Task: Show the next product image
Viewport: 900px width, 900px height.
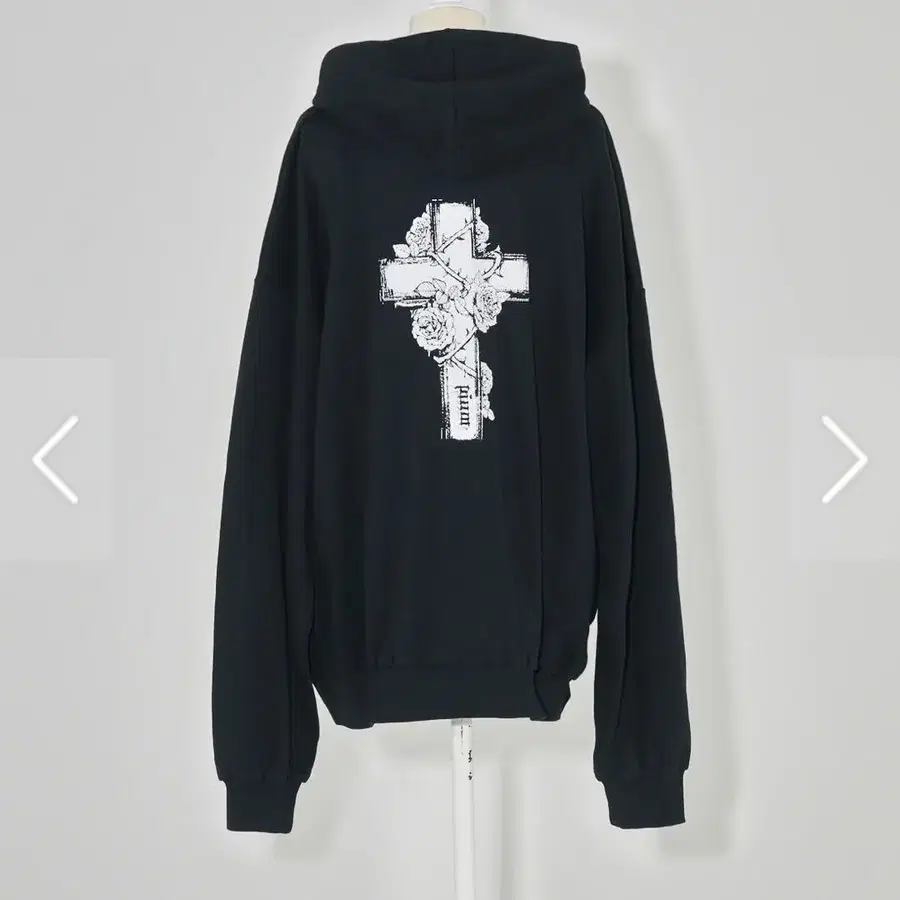Action: click(844, 459)
